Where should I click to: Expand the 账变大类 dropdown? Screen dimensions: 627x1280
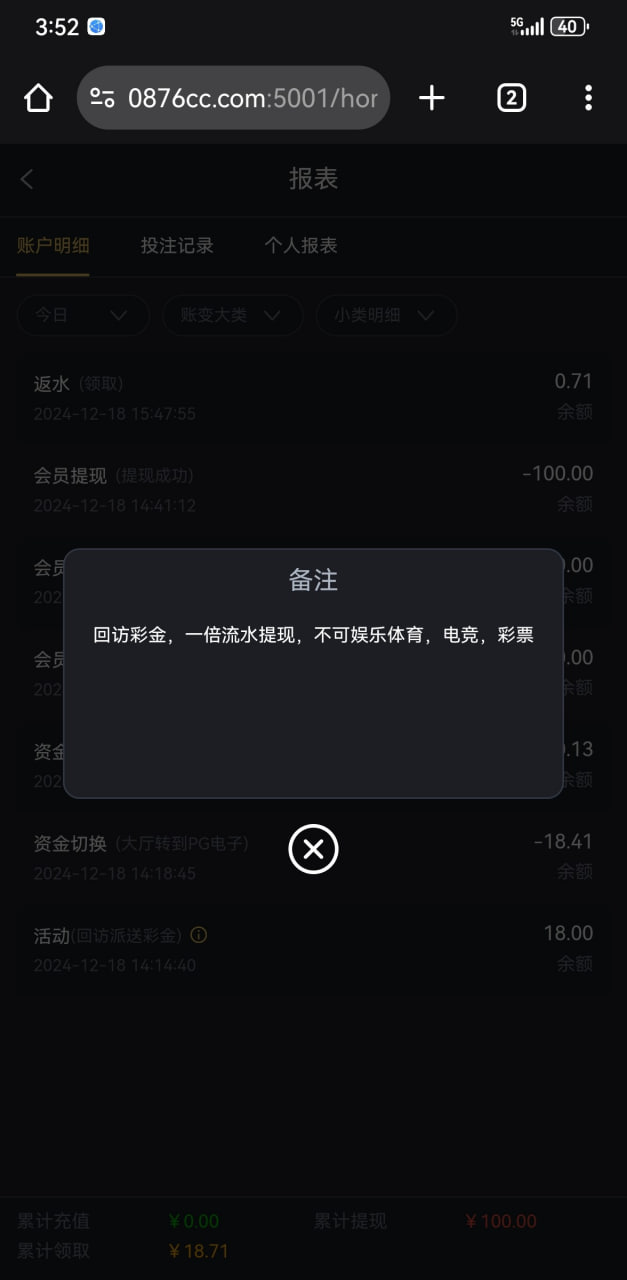tap(232, 315)
